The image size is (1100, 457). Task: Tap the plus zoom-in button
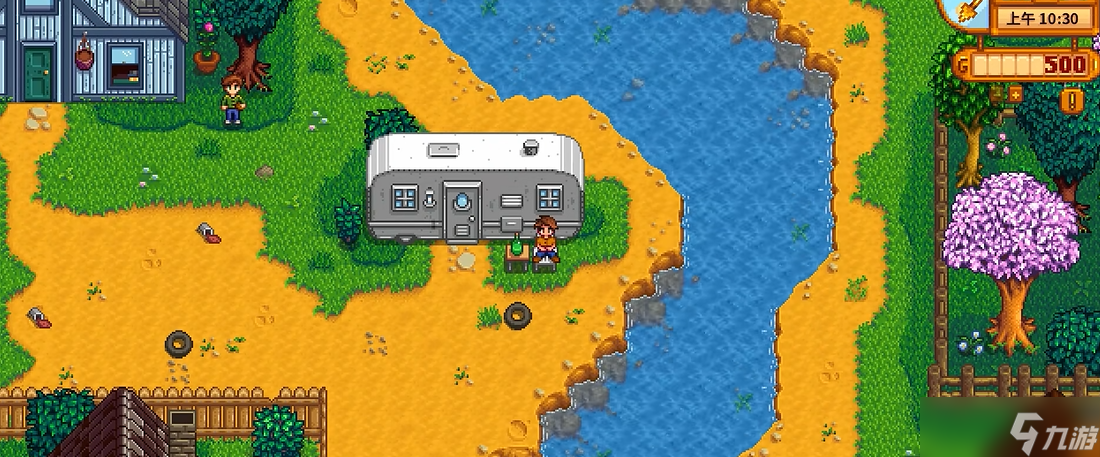[x=1015, y=95]
